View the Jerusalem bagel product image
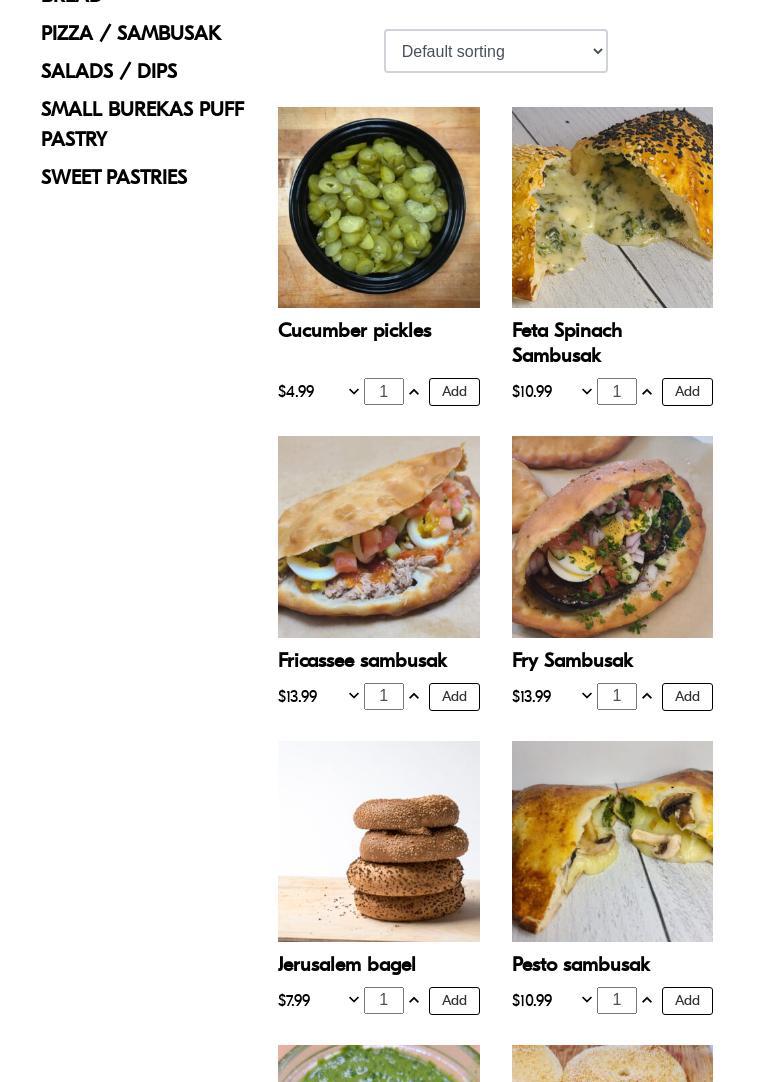The image size is (770, 1082). click(x=379, y=841)
